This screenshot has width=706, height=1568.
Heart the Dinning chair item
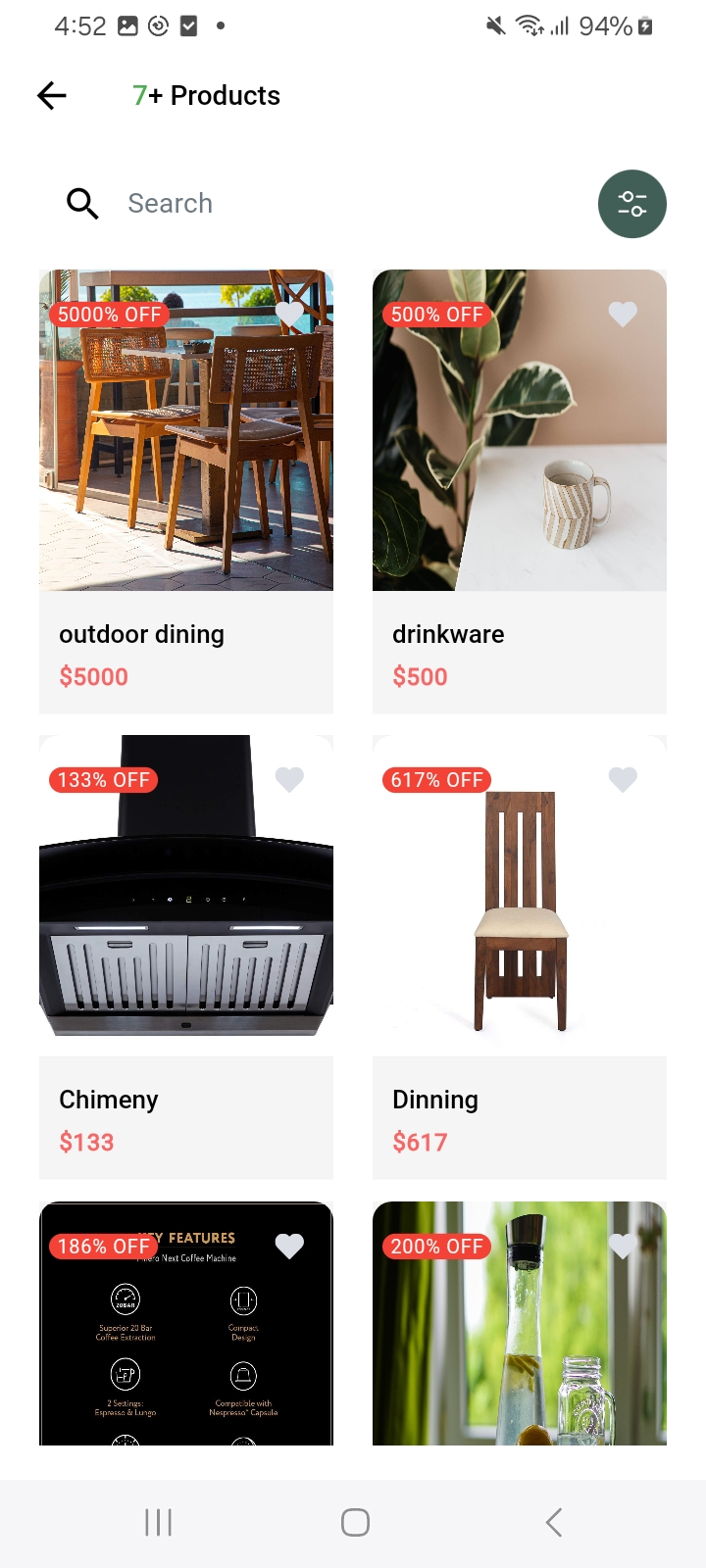coord(623,779)
